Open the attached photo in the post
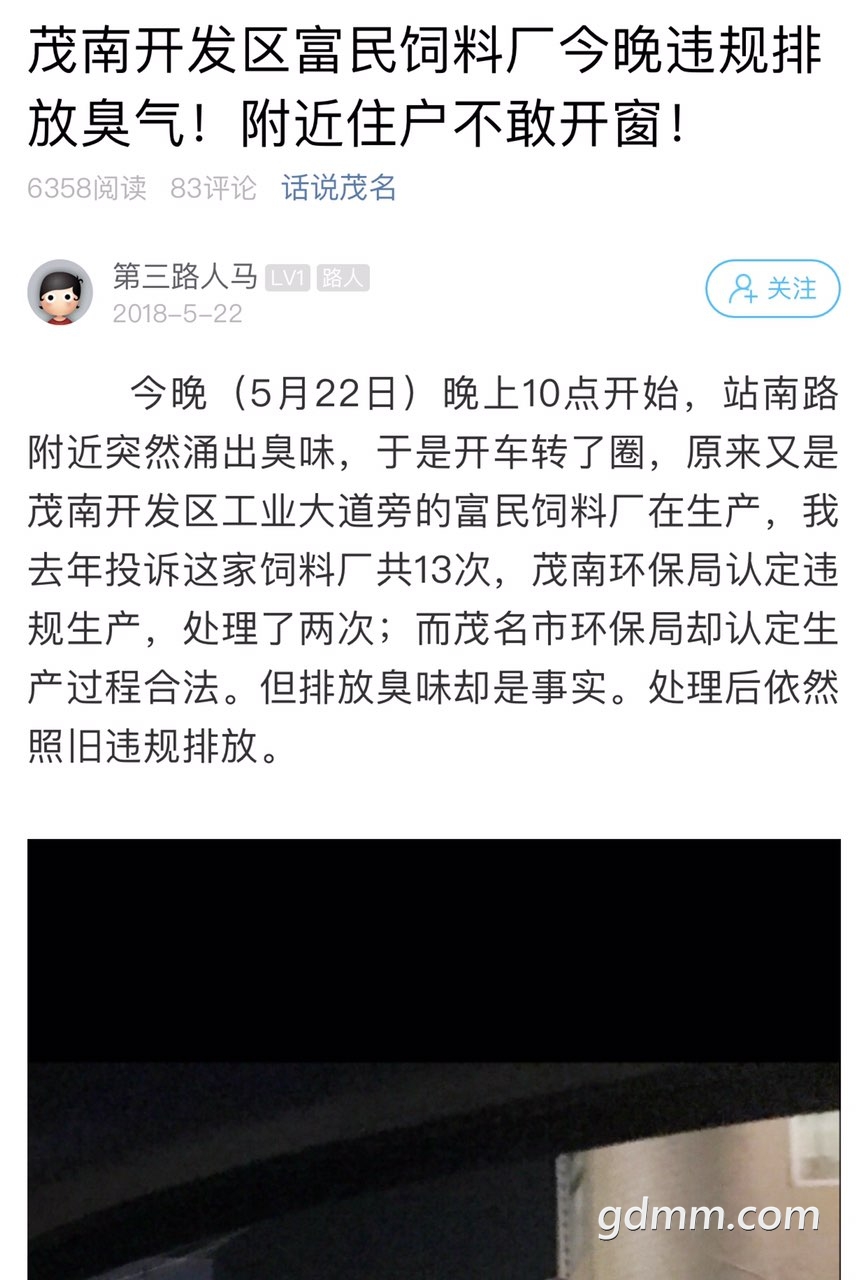The height and width of the screenshot is (1280, 868). [x=433, y=1060]
